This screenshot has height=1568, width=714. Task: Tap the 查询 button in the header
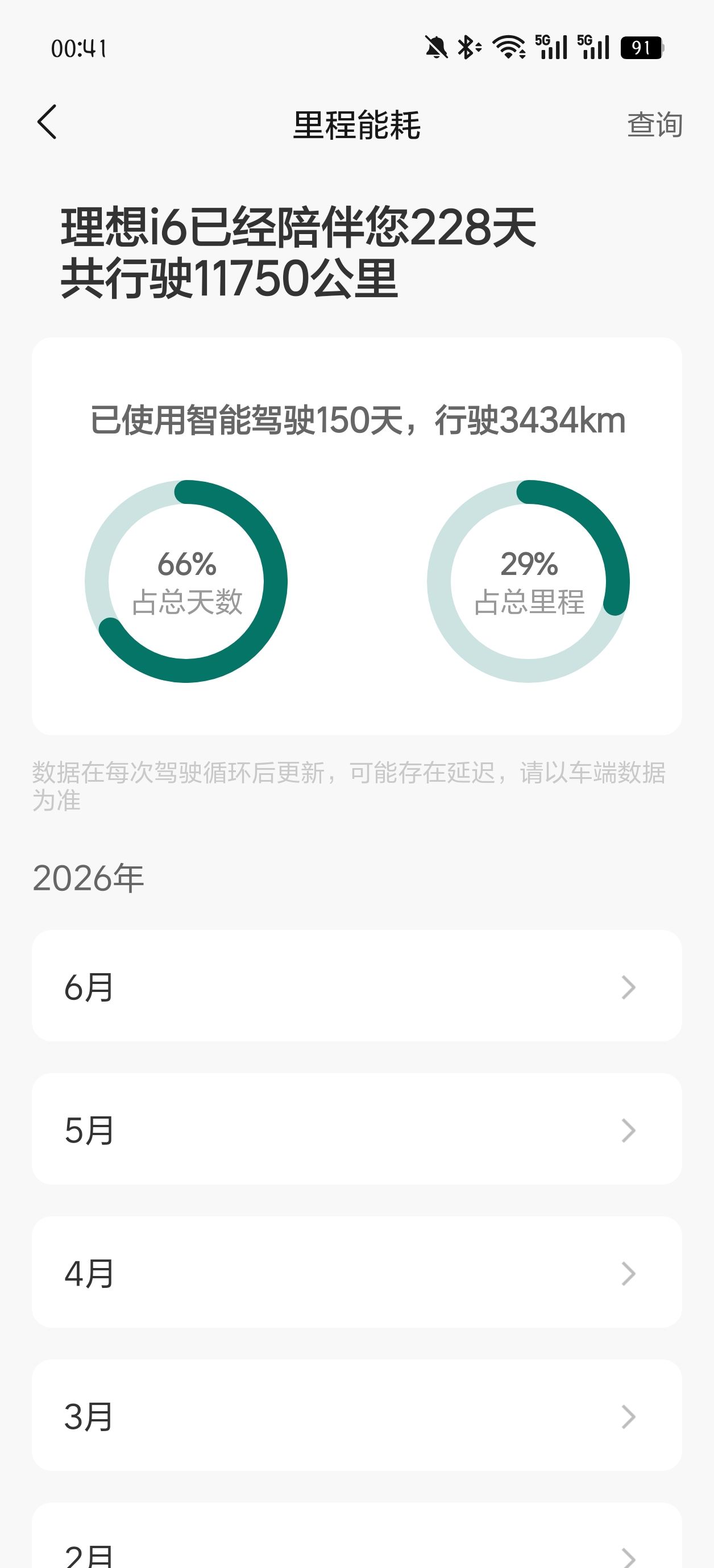[x=654, y=124]
